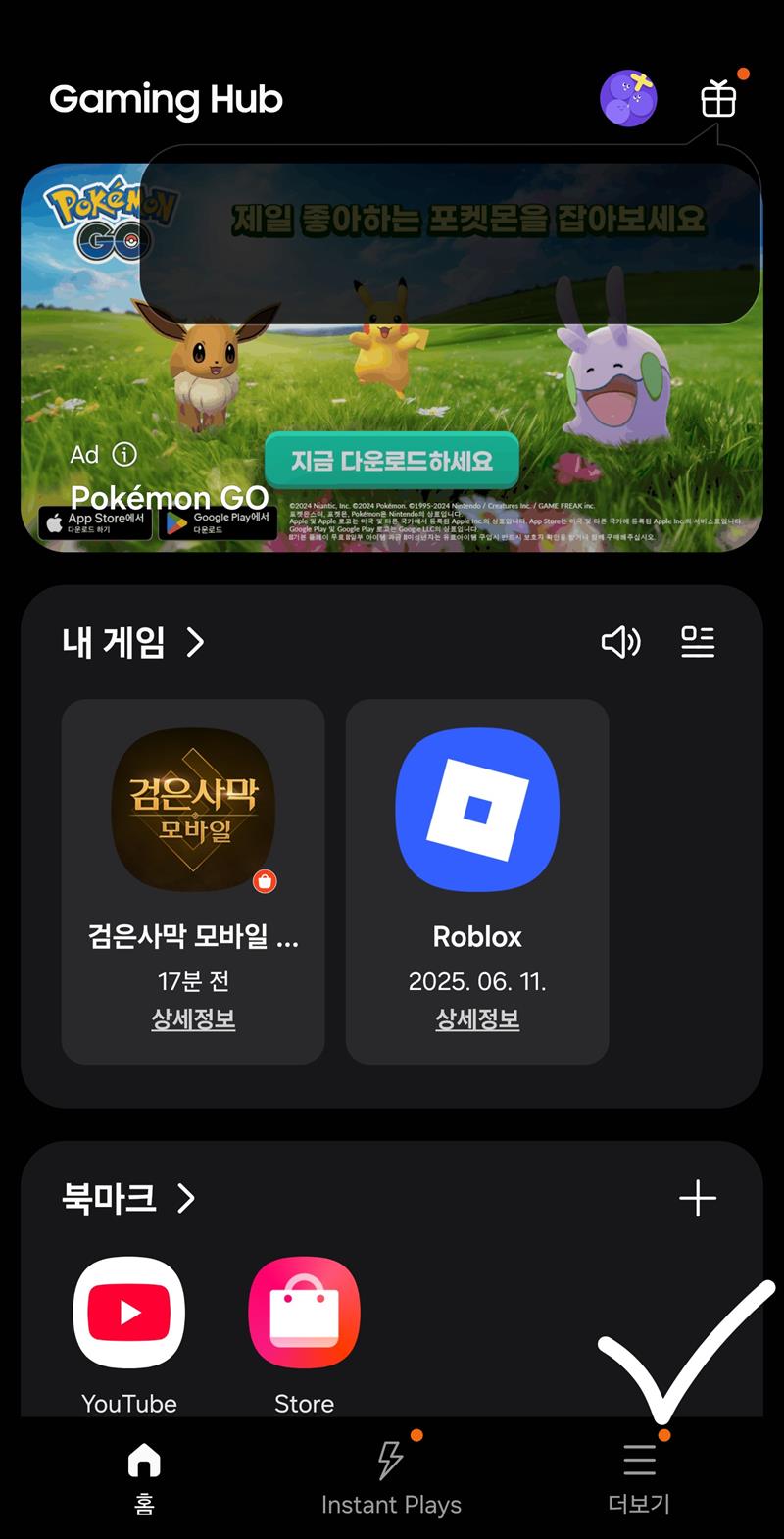Image resolution: width=784 pixels, height=1539 pixels.
Task: Expand the 북마크 section
Action: (x=128, y=1198)
